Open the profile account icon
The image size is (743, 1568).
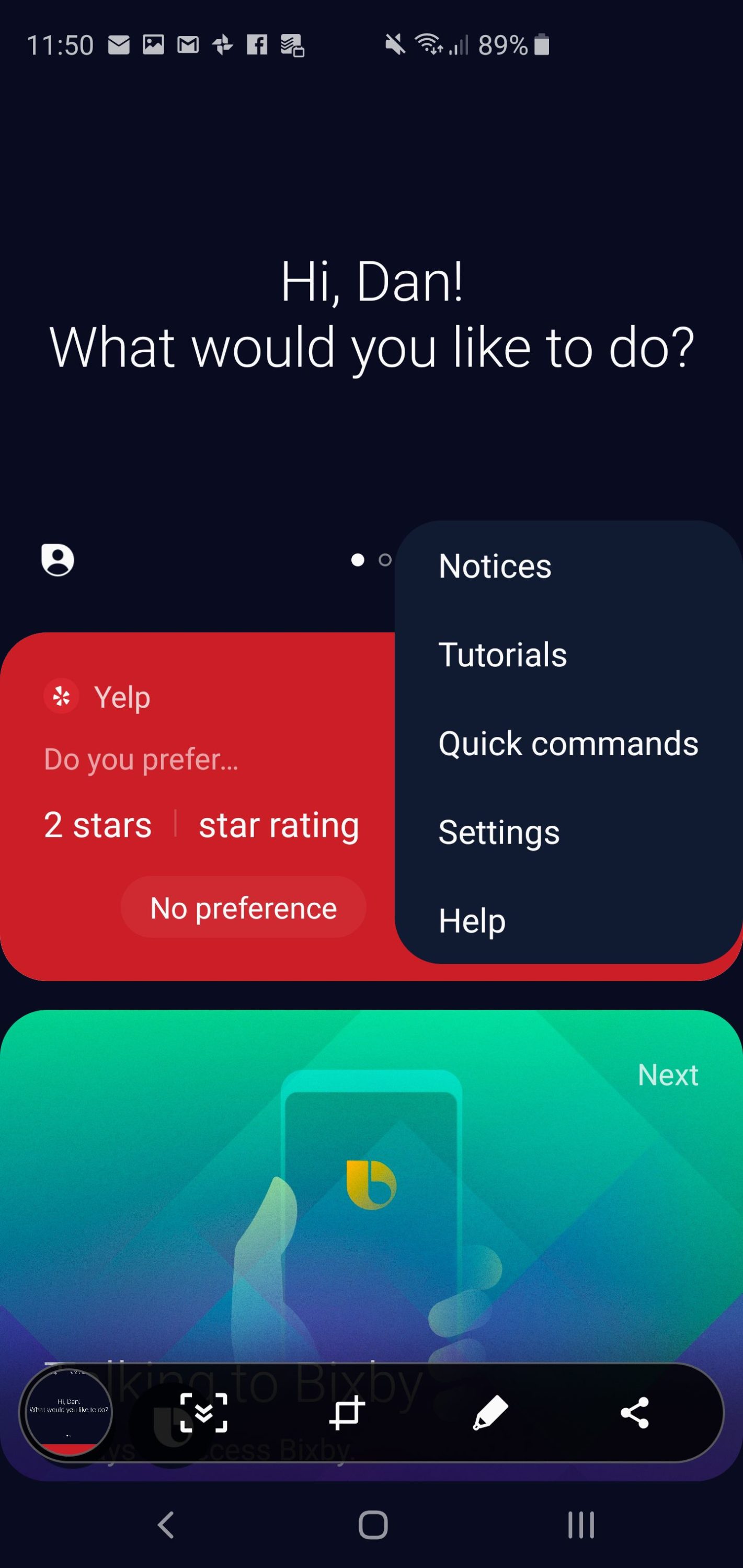pos(58,559)
